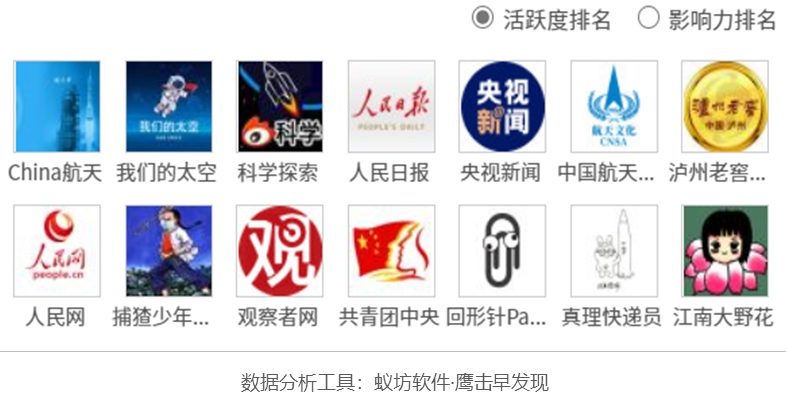This screenshot has width=788, height=414.
Task: View the 真理快递员 account
Action: pos(613,252)
